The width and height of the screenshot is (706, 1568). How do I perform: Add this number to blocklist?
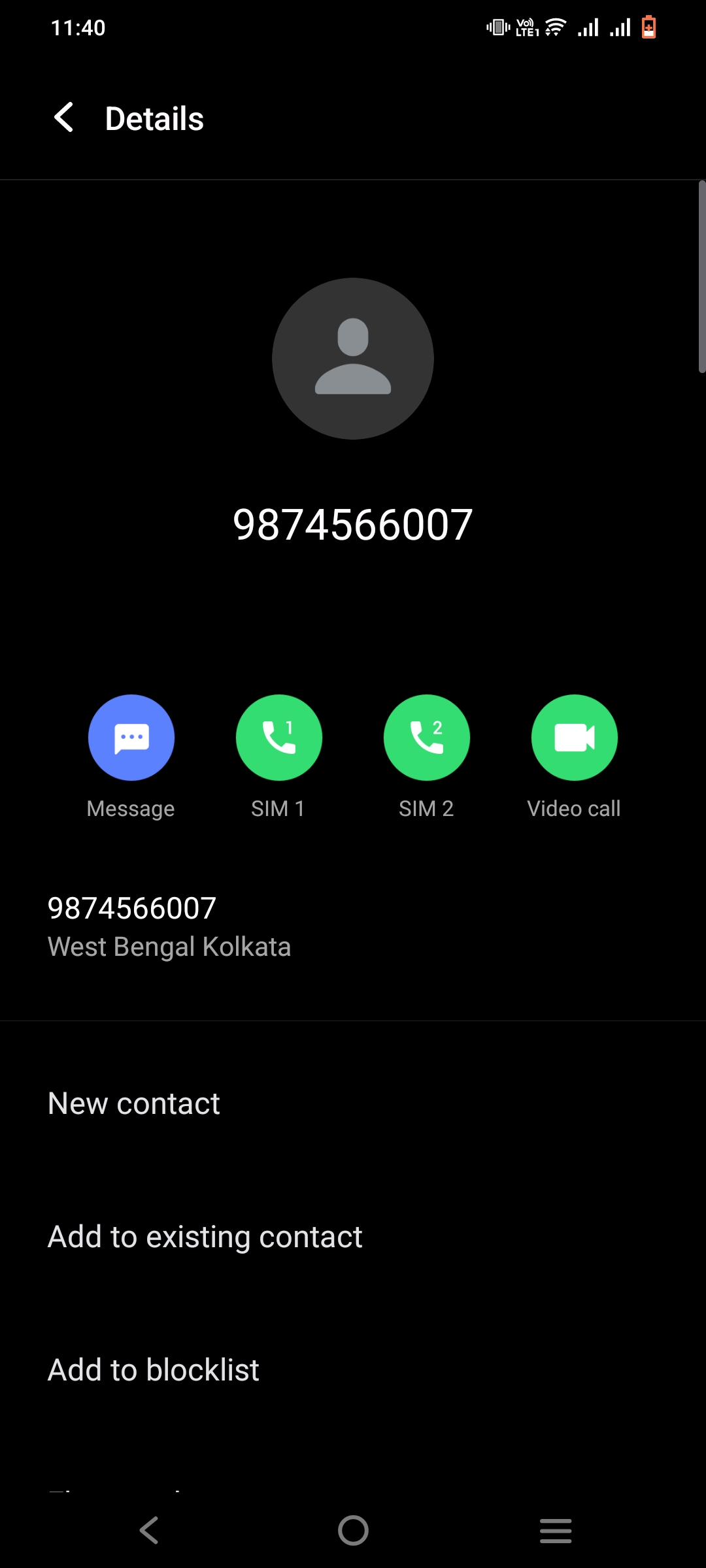[x=353, y=1370]
